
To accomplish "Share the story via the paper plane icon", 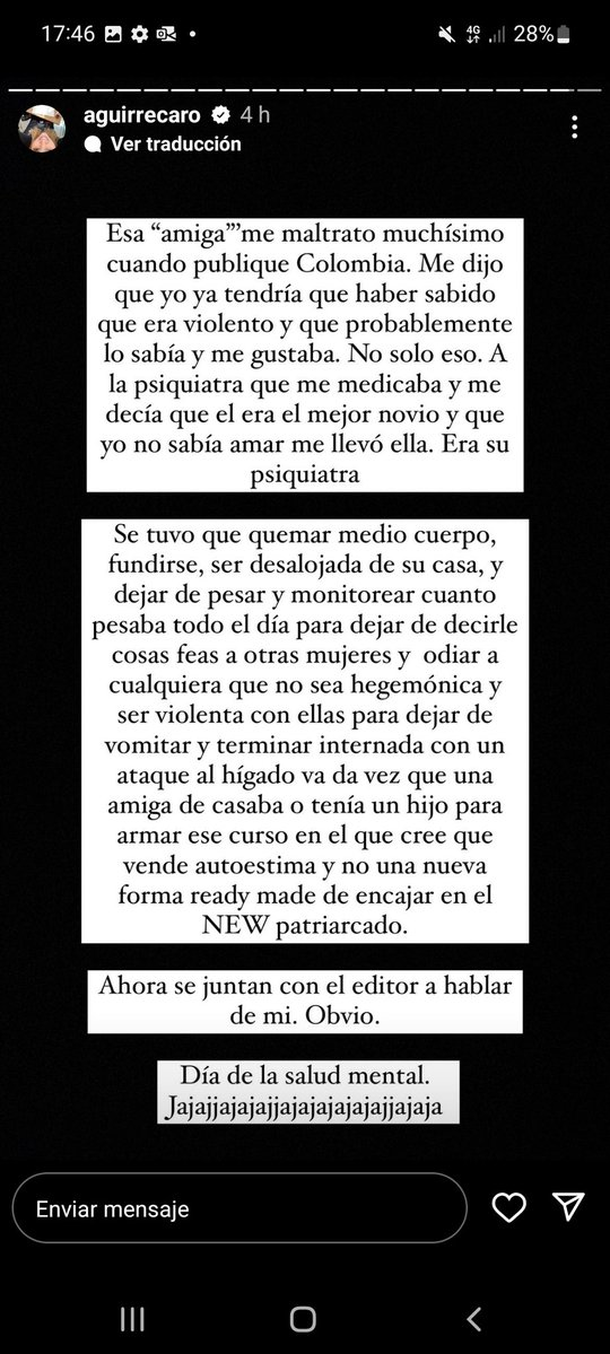I will point(568,1207).
